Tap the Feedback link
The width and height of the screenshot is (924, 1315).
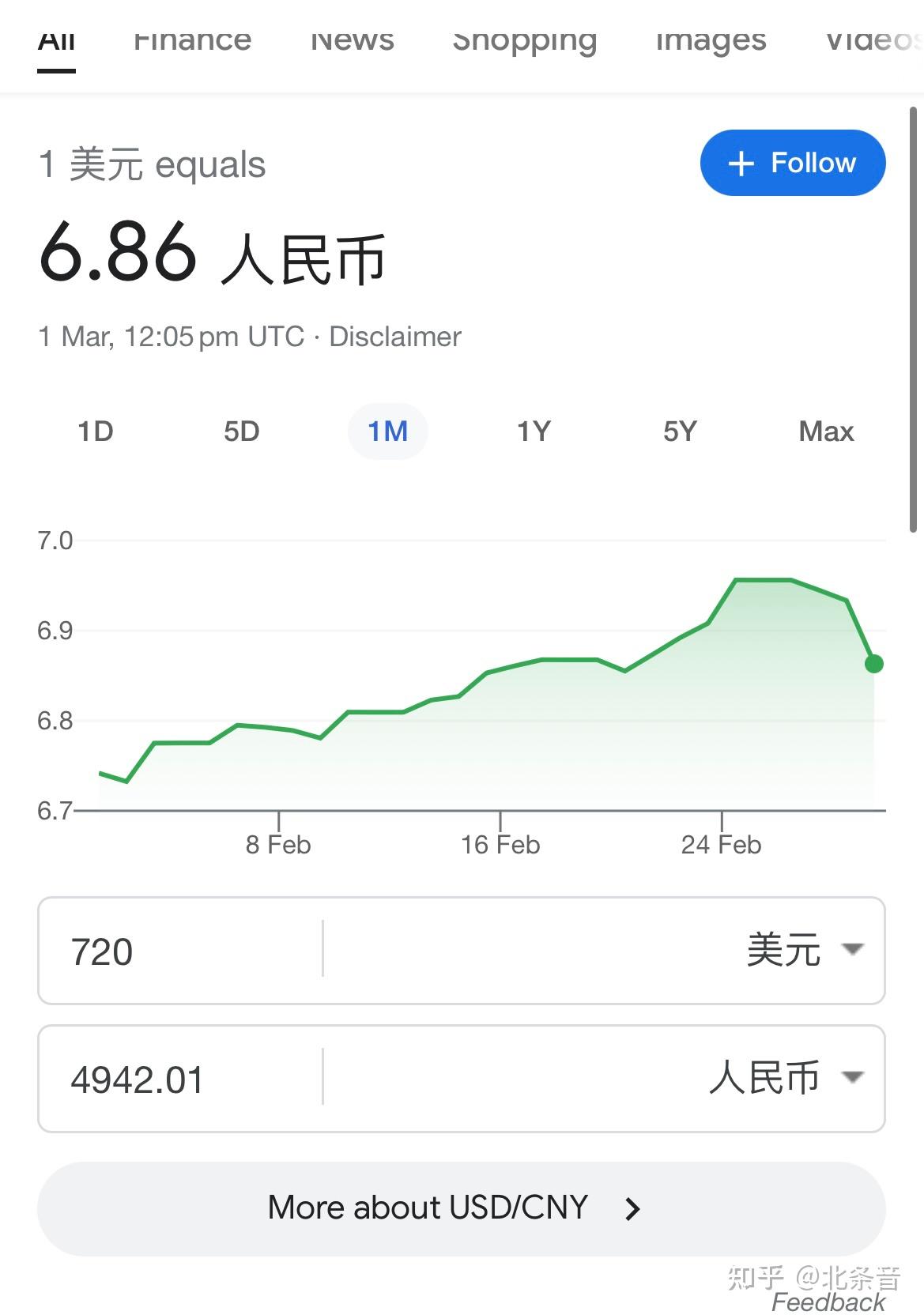click(x=828, y=1302)
